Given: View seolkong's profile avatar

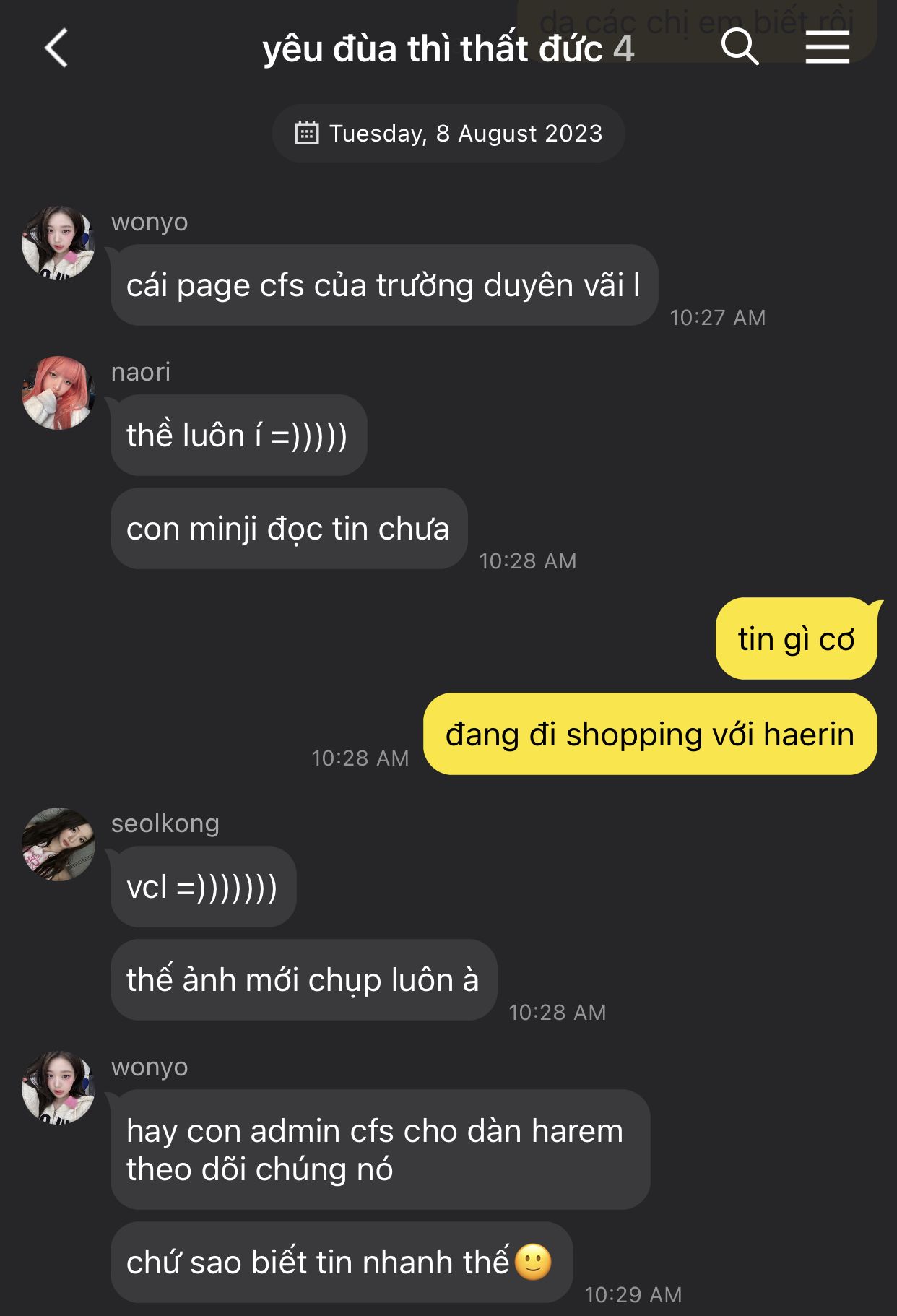Looking at the screenshot, I should [58, 844].
